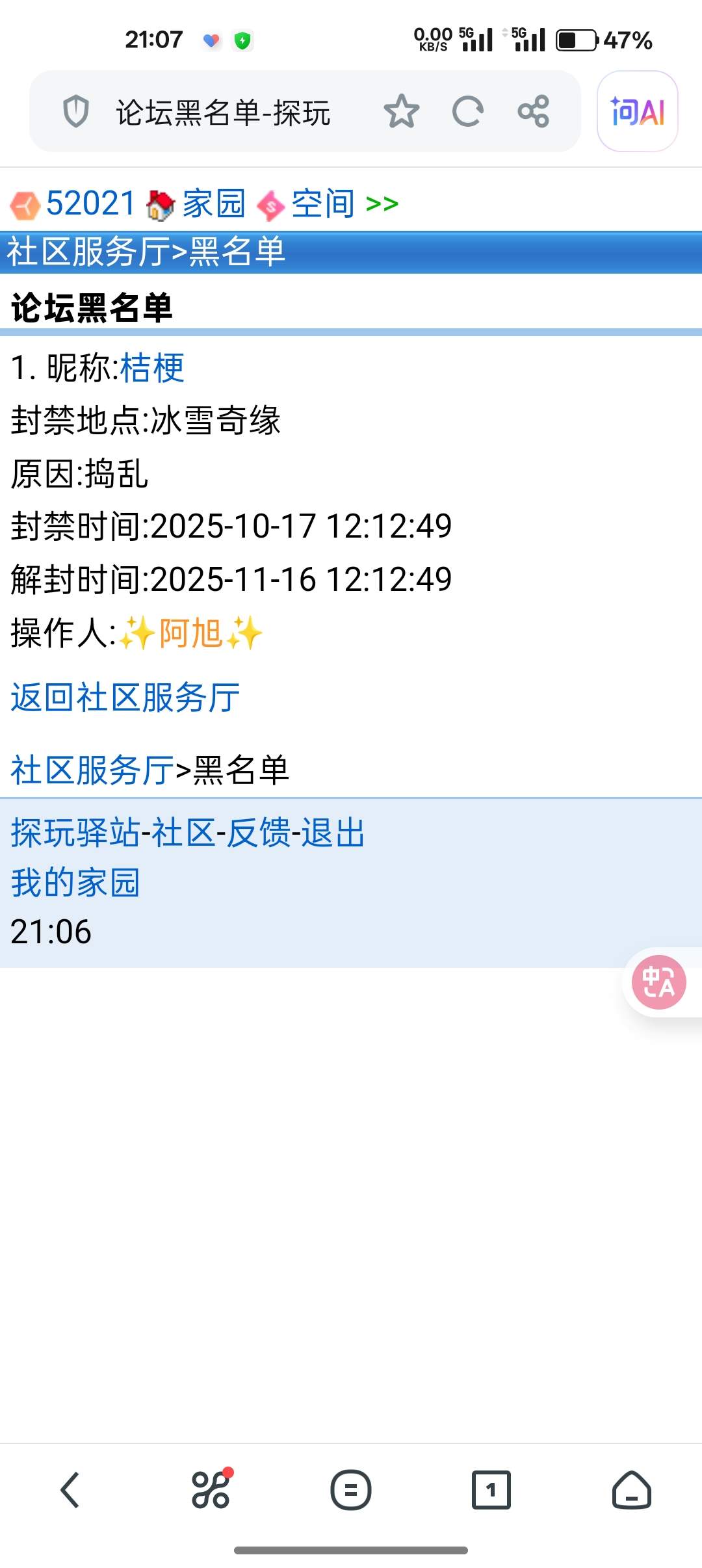Open the 问AI assistant
This screenshot has width=702, height=1568.
(x=637, y=111)
